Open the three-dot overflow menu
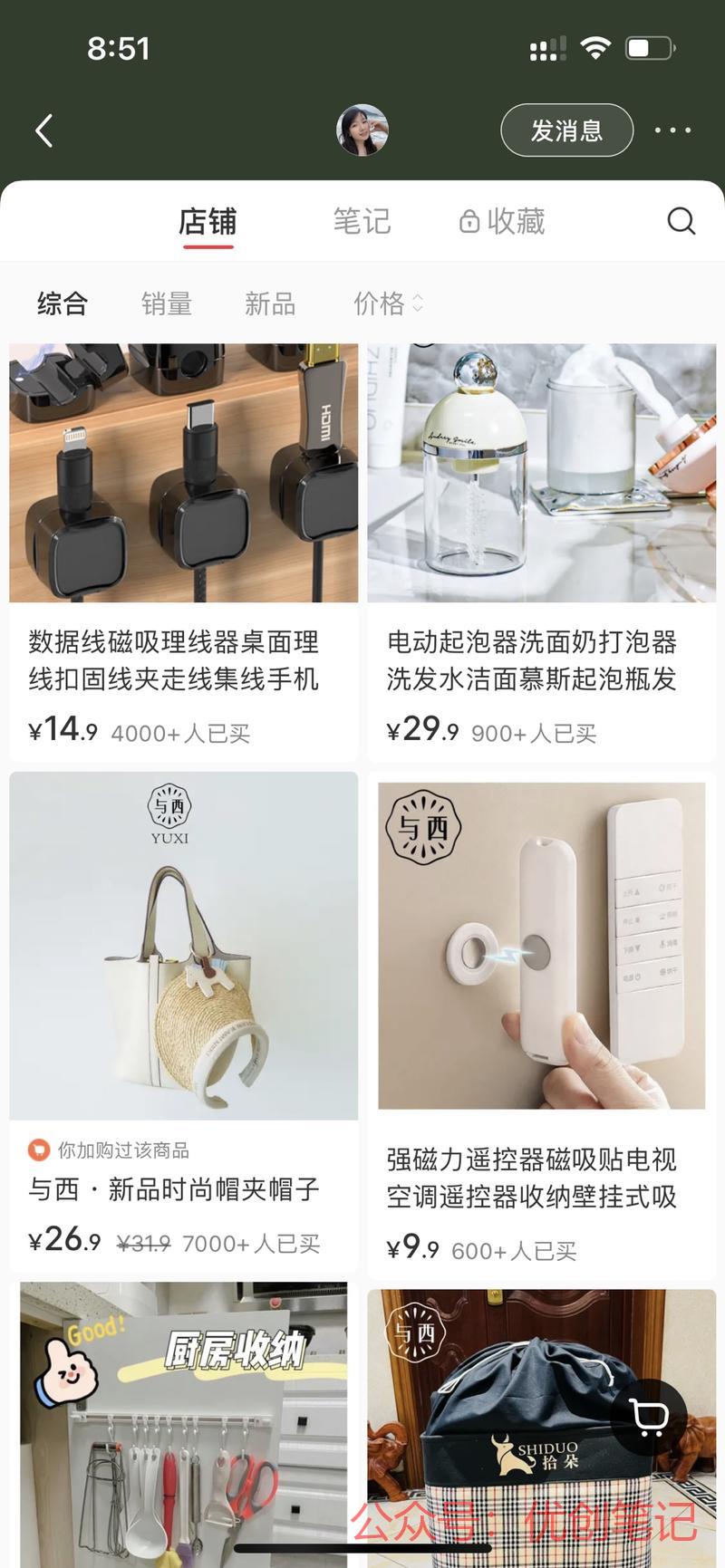The width and height of the screenshot is (725, 1568). (672, 130)
